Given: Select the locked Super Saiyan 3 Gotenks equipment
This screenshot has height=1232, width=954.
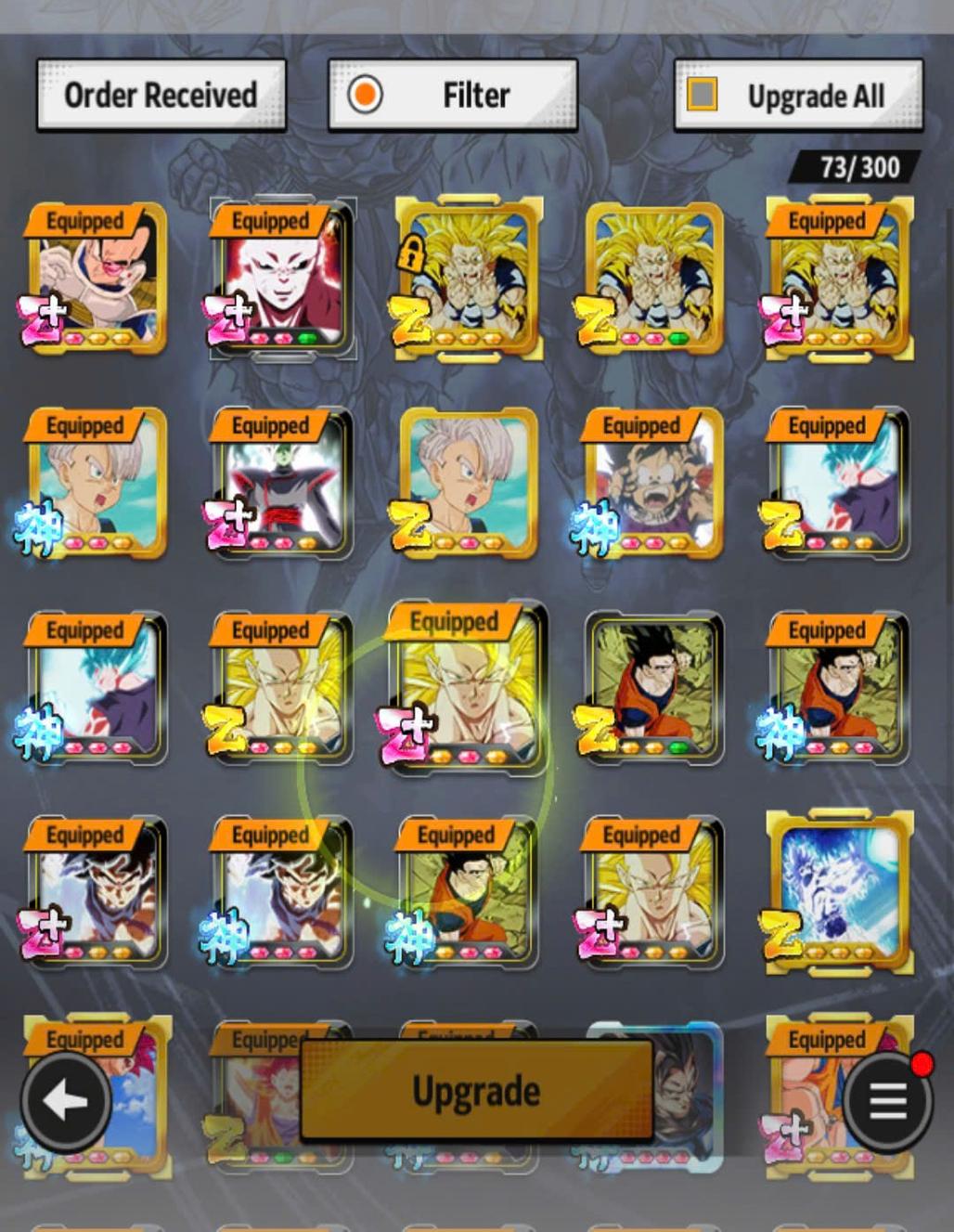Looking at the screenshot, I should point(469,278).
